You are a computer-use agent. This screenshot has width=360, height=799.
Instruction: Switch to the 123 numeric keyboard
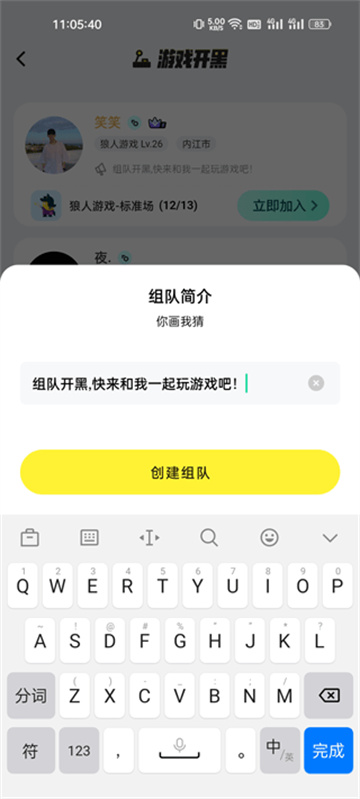[79, 750]
